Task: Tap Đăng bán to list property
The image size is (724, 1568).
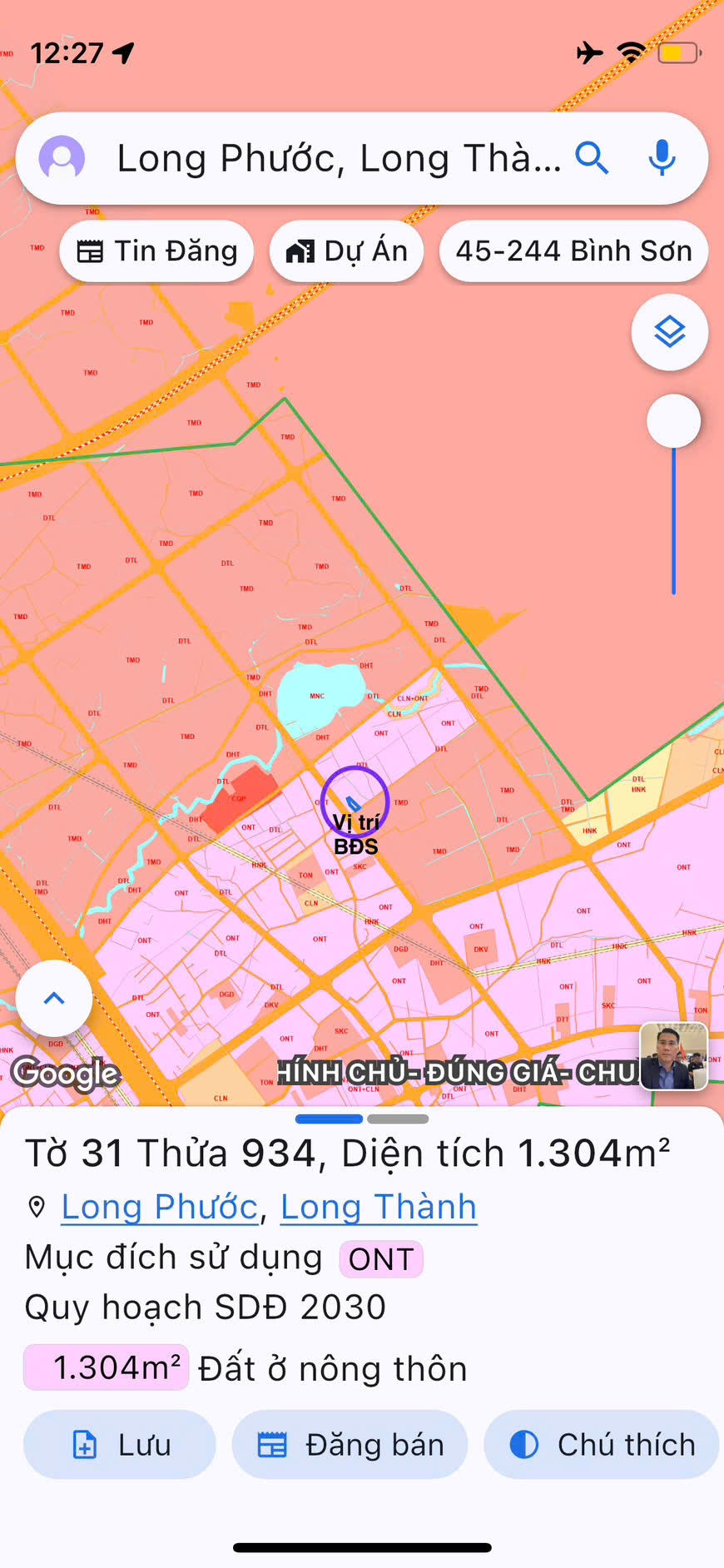Action: (350, 1444)
